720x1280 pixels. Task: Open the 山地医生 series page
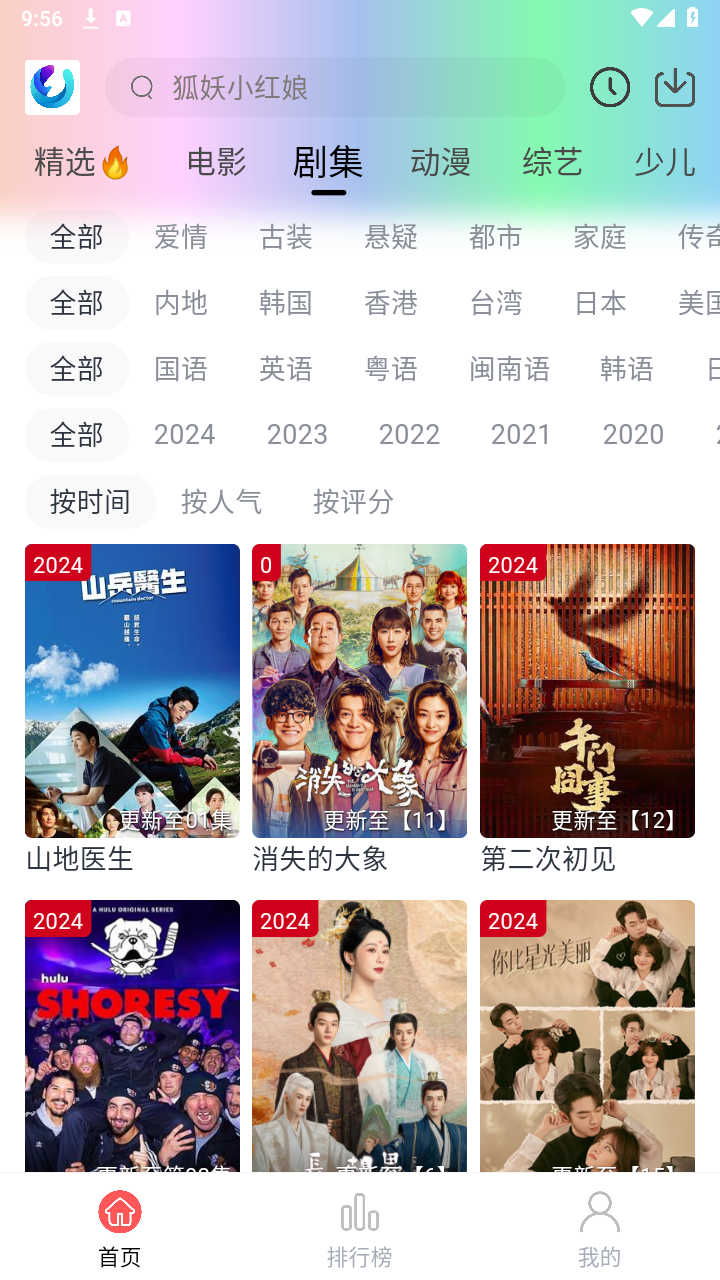131,690
